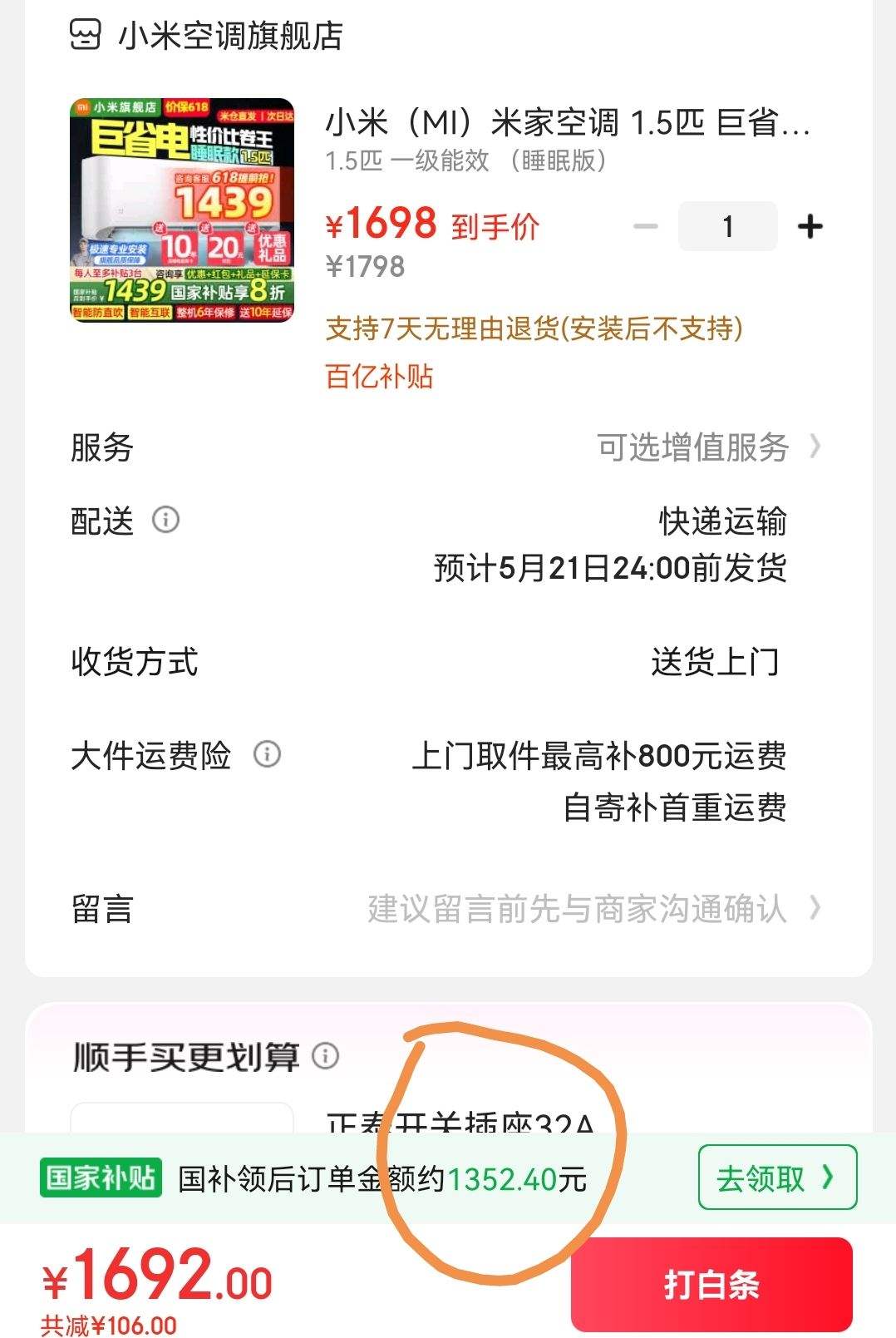View 配送 info icon details
The image size is (896, 1338).
coord(165,521)
